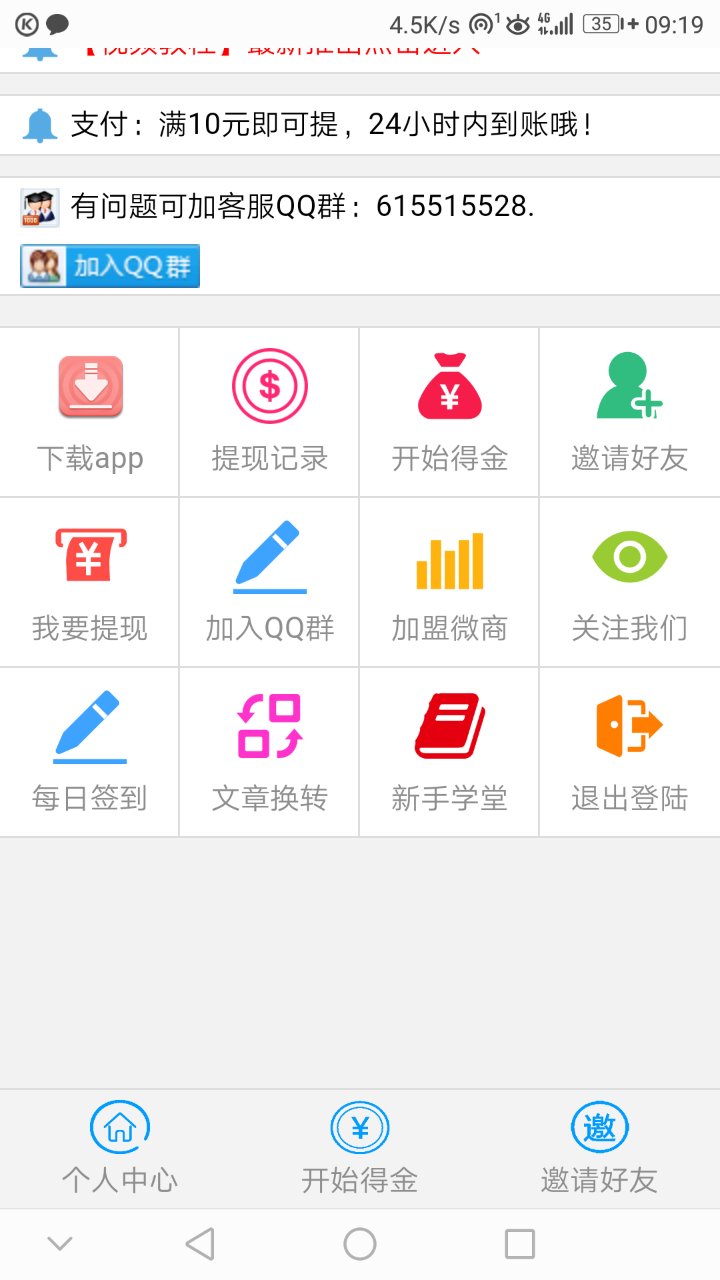Open 提现记录 to view withdrawal history
The image size is (720, 1280).
click(x=268, y=410)
